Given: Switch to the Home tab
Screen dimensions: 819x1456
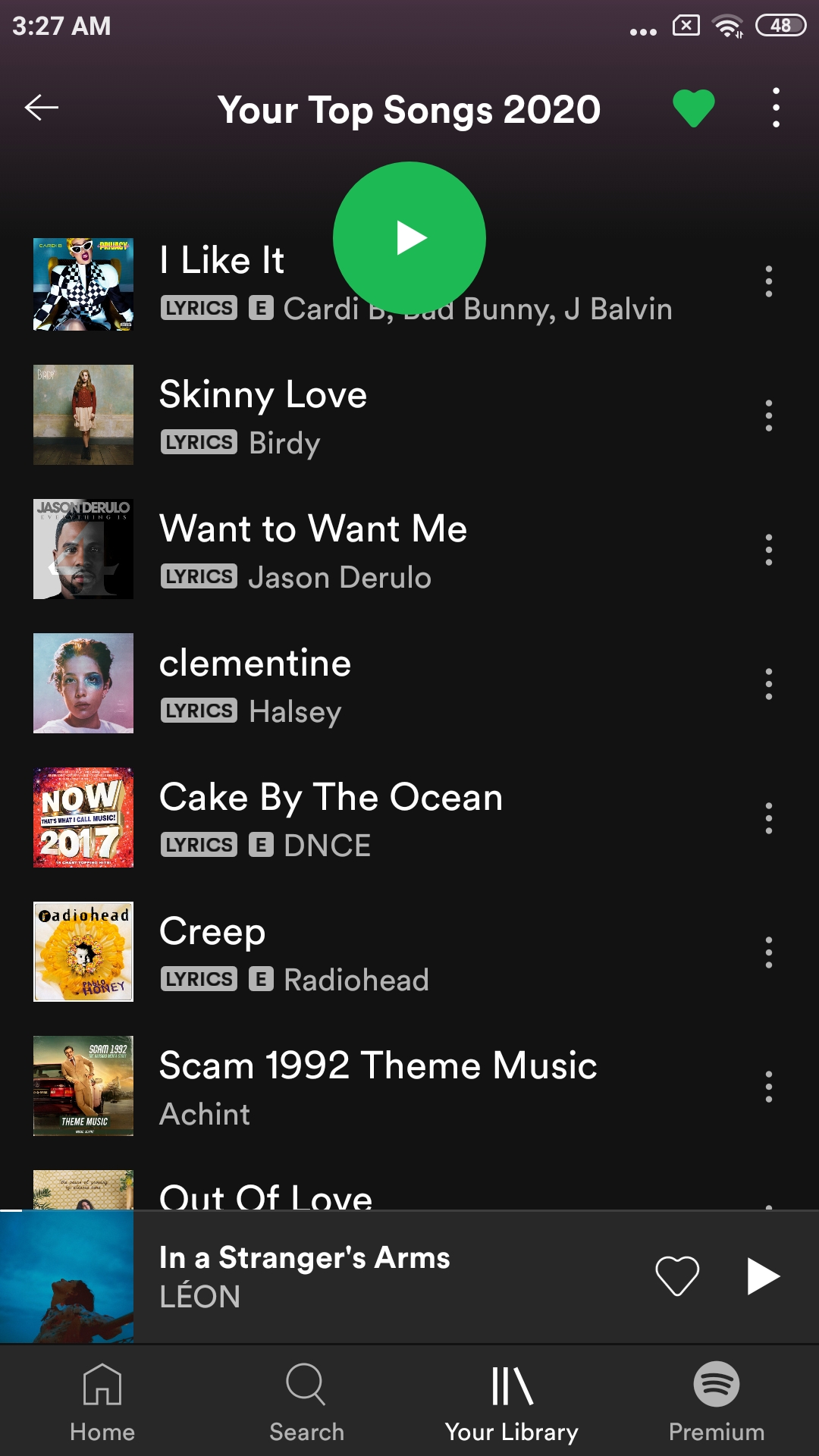Looking at the screenshot, I should click(102, 1403).
